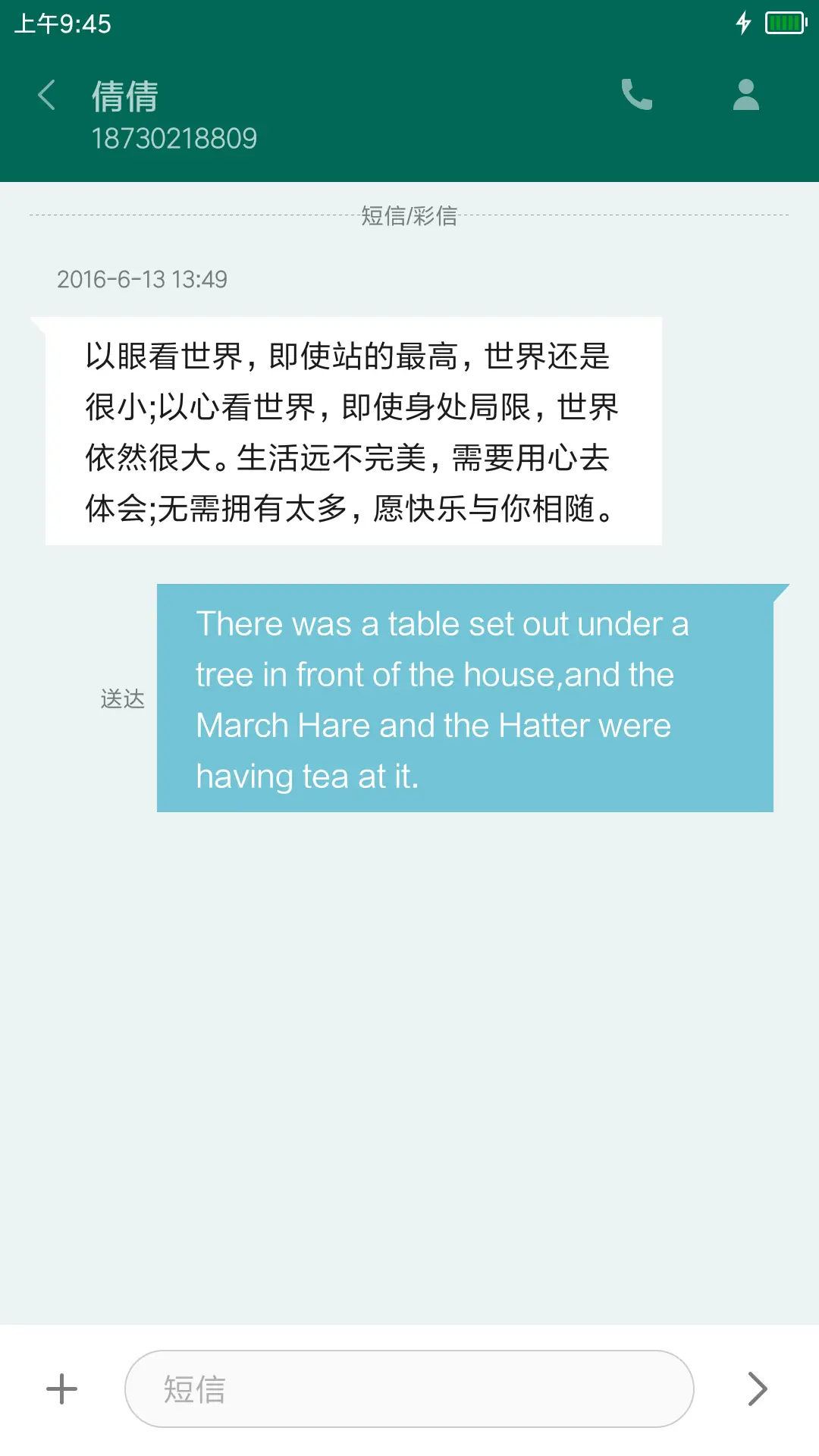
Task: Tap the plus attachment button
Action: point(61,1389)
